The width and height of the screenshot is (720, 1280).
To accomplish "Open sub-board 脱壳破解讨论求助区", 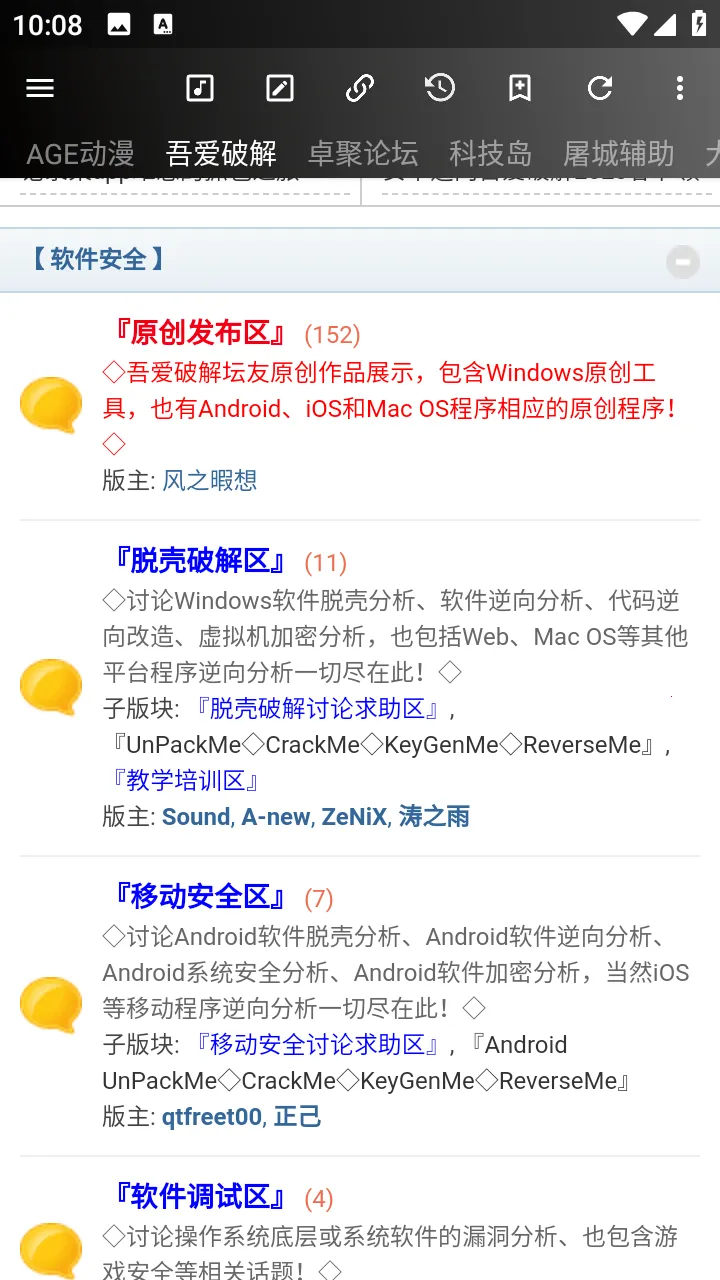I will click(318, 709).
